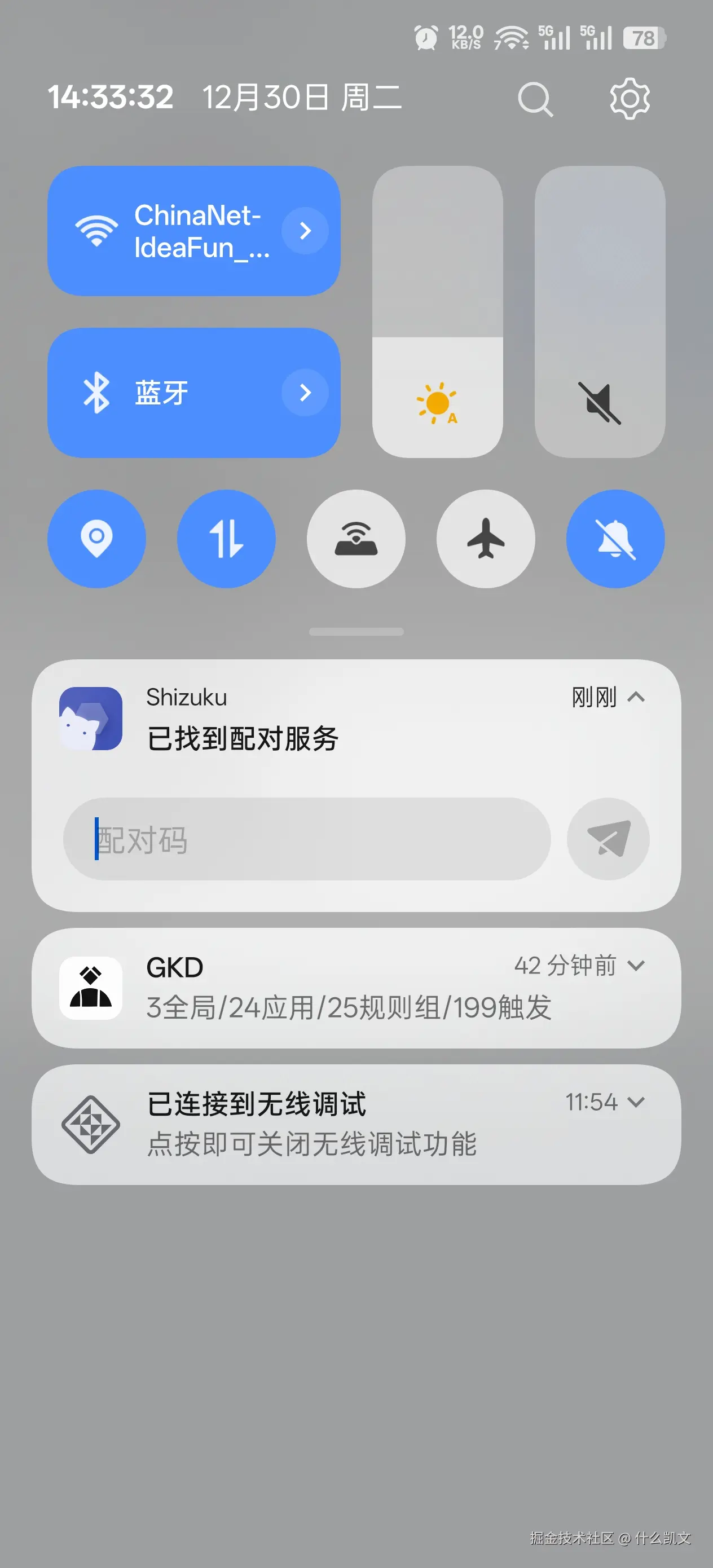Image resolution: width=713 pixels, height=1568 pixels.
Task: Turn off location services
Action: 97,539
